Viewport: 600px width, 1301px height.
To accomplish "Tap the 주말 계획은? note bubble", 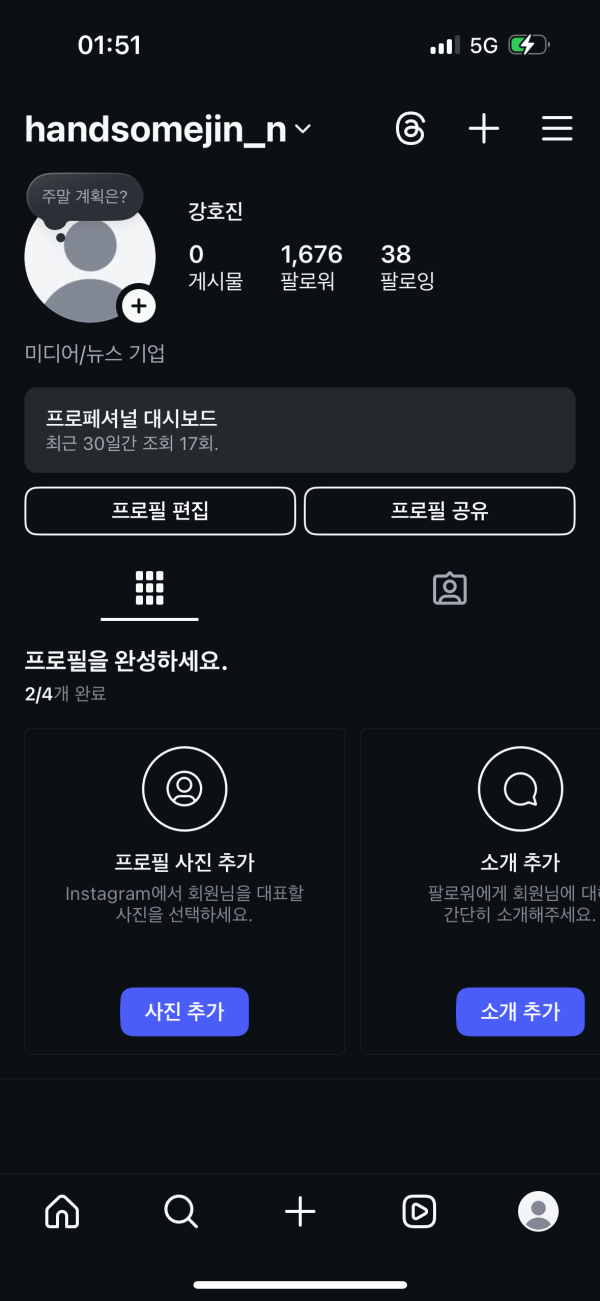I will click(x=84, y=196).
